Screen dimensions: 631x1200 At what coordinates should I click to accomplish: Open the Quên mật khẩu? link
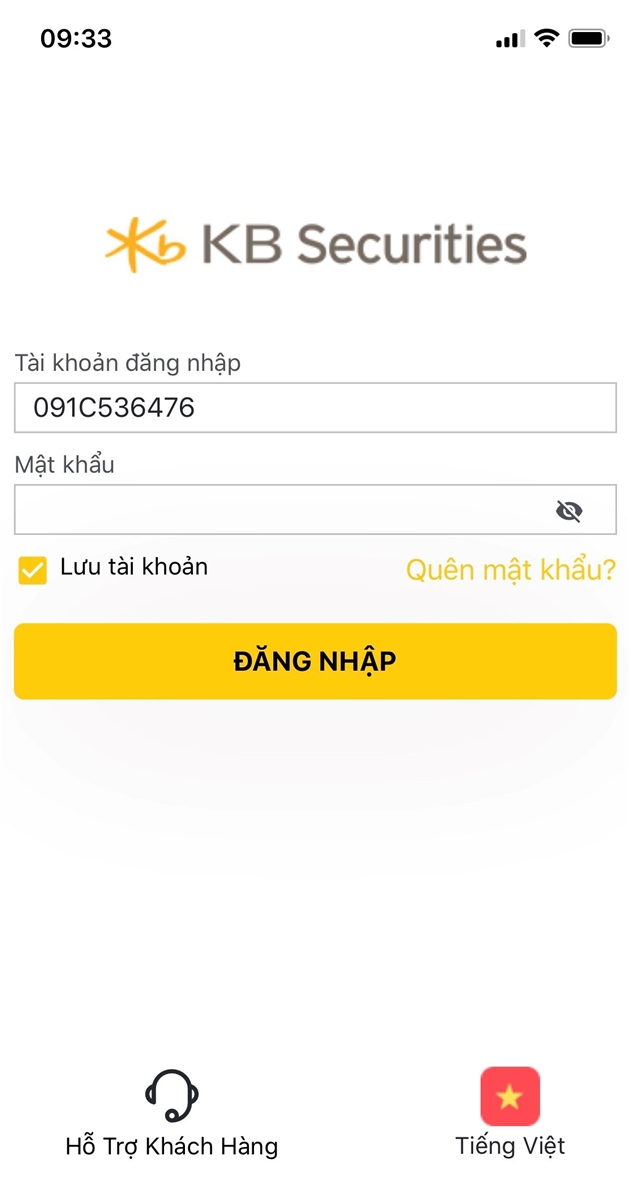(x=510, y=570)
